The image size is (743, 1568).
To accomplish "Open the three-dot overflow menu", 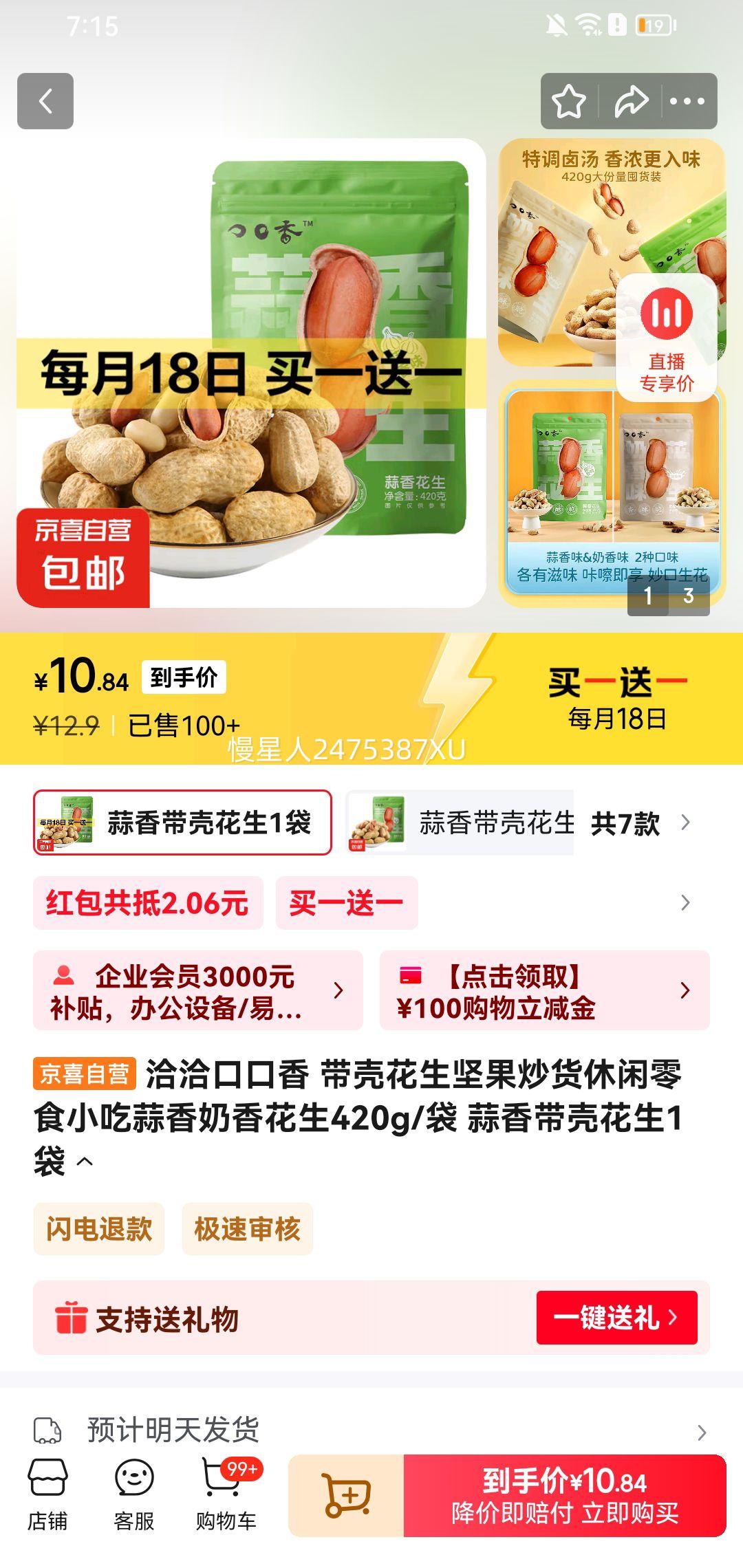I will tap(687, 102).
